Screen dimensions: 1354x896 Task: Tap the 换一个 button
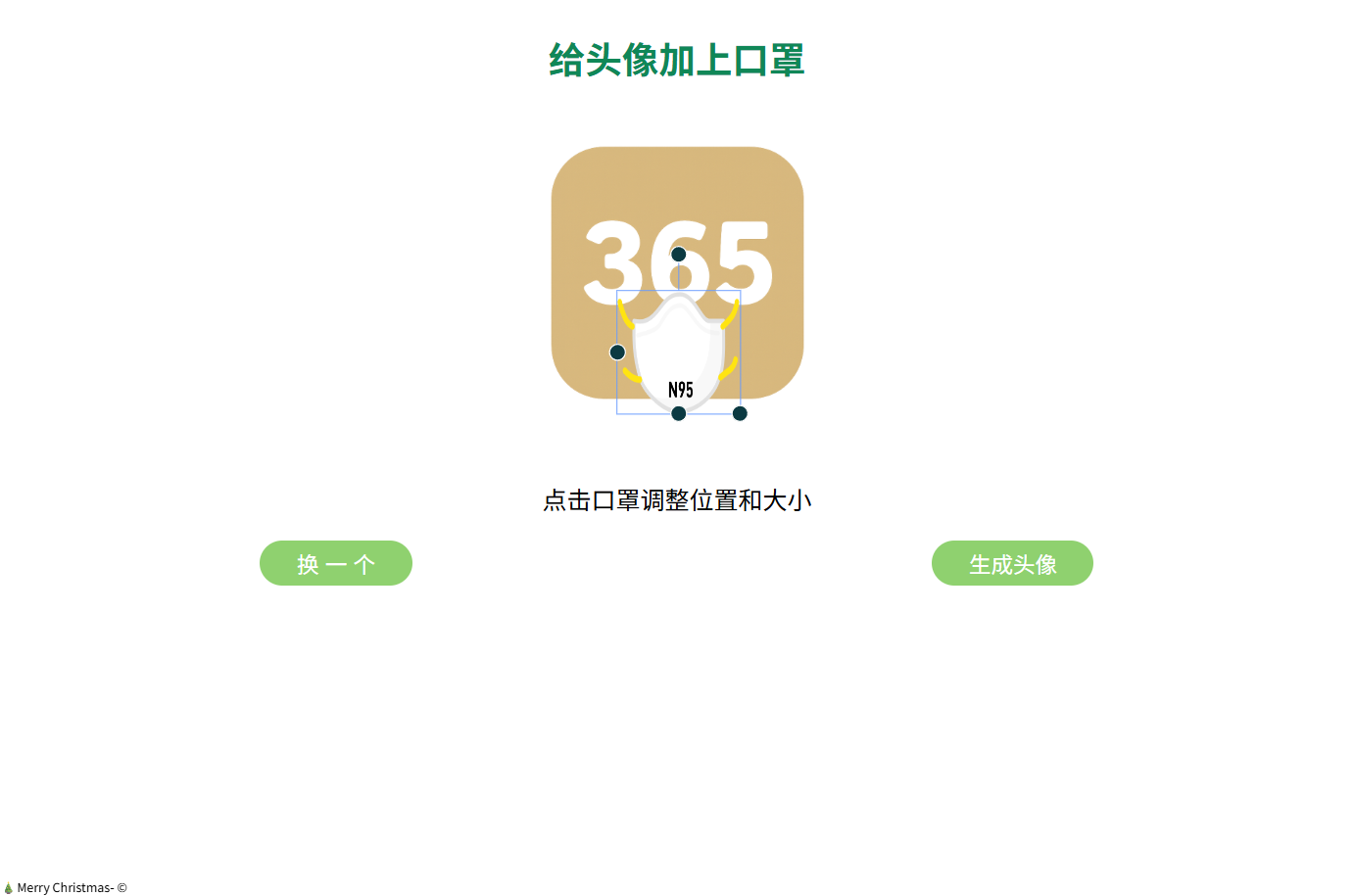pyautogui.click(x=335, y=563)
